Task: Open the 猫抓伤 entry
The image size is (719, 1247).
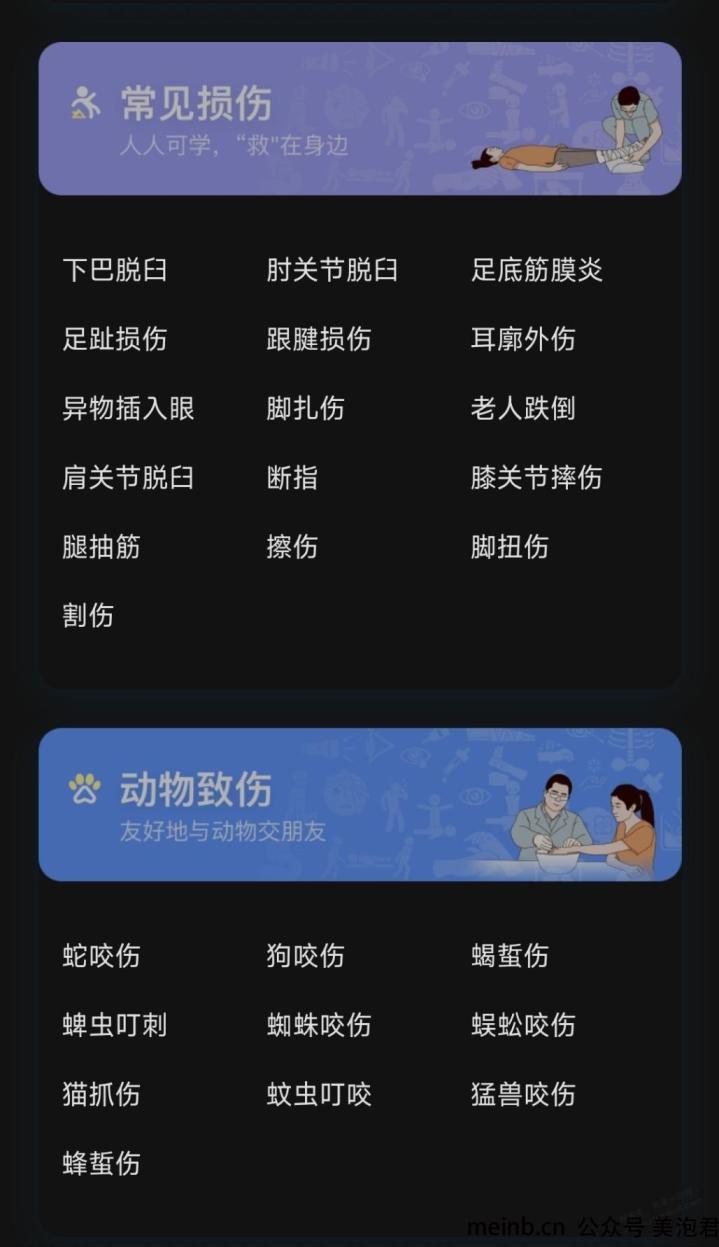Action: tap(101, 1094)
